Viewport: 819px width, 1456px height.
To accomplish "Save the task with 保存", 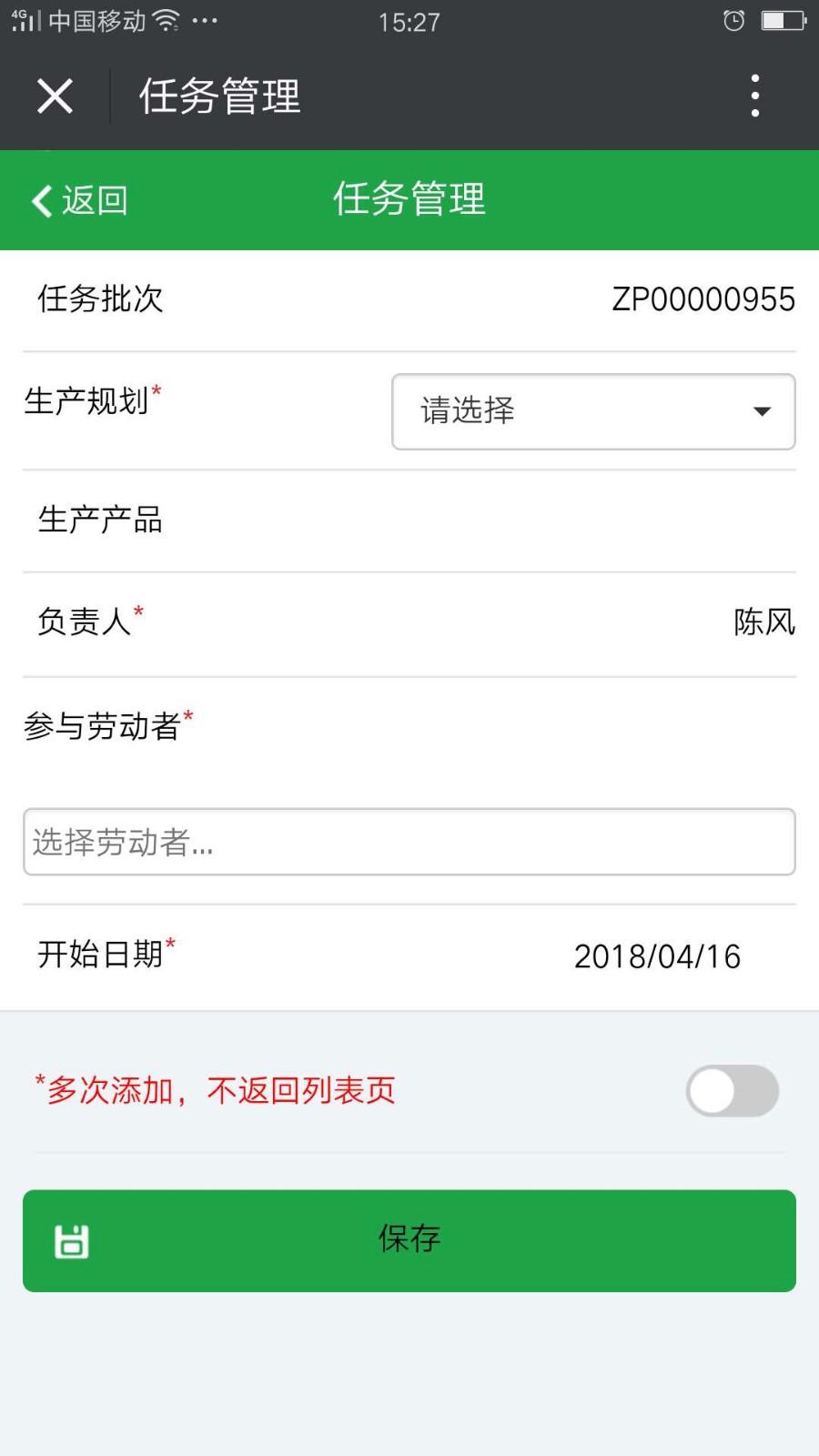I will [x=409, y=1240].
